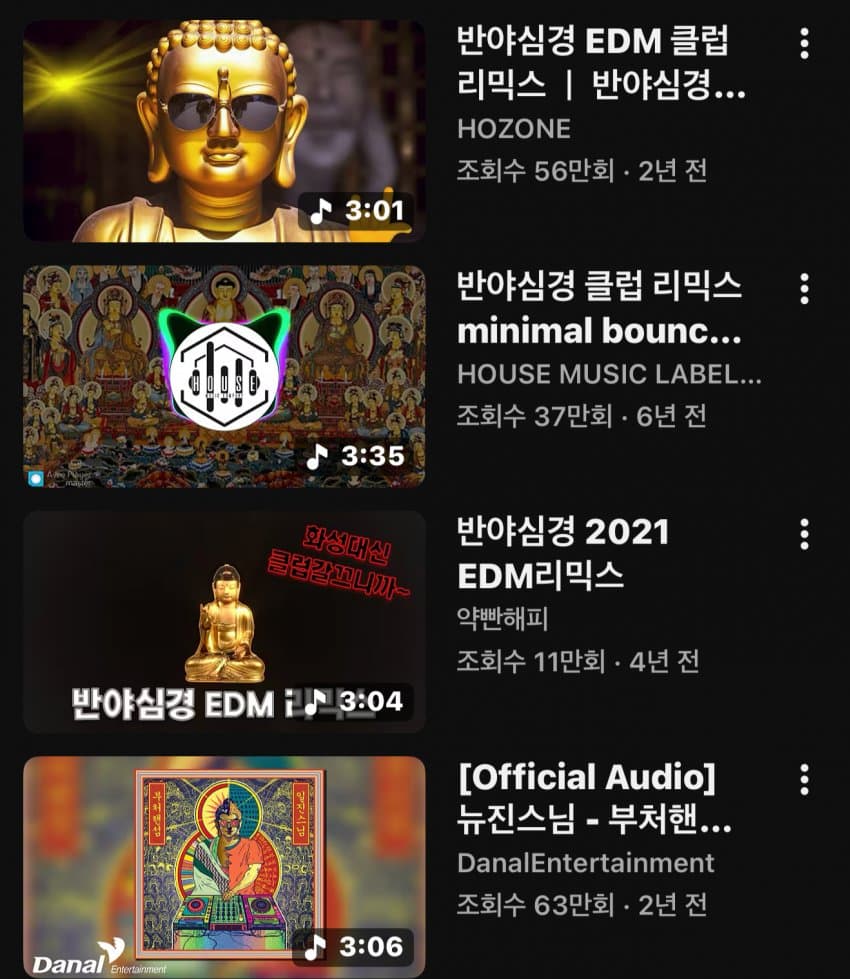
Task: Play the DanalEntertainment Official Audio 뉴진스님 thumbnail
Action: (x=224, y=866)
